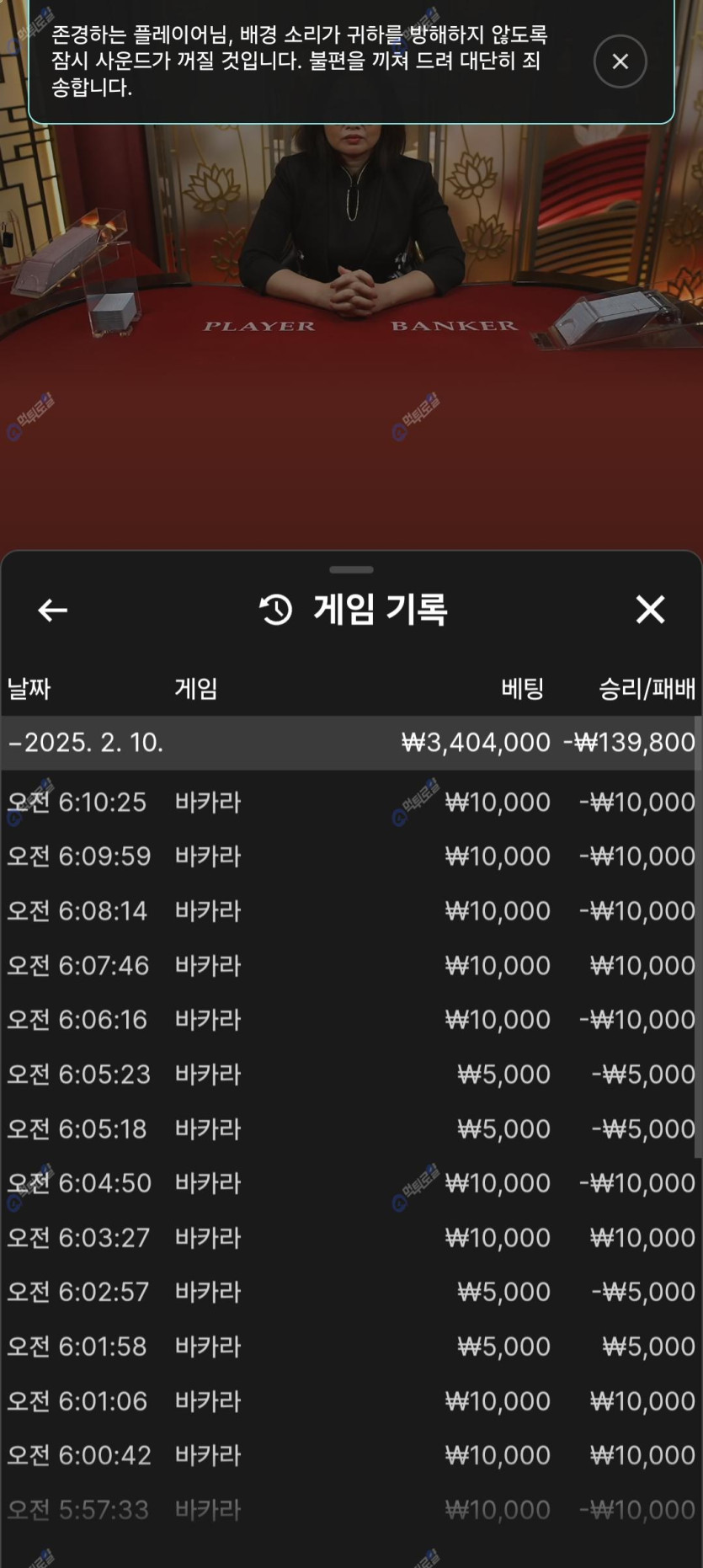703x1568 pixels.
Task: Show the 6:02:57 baccarat round
Action: tap(349, 1292)
